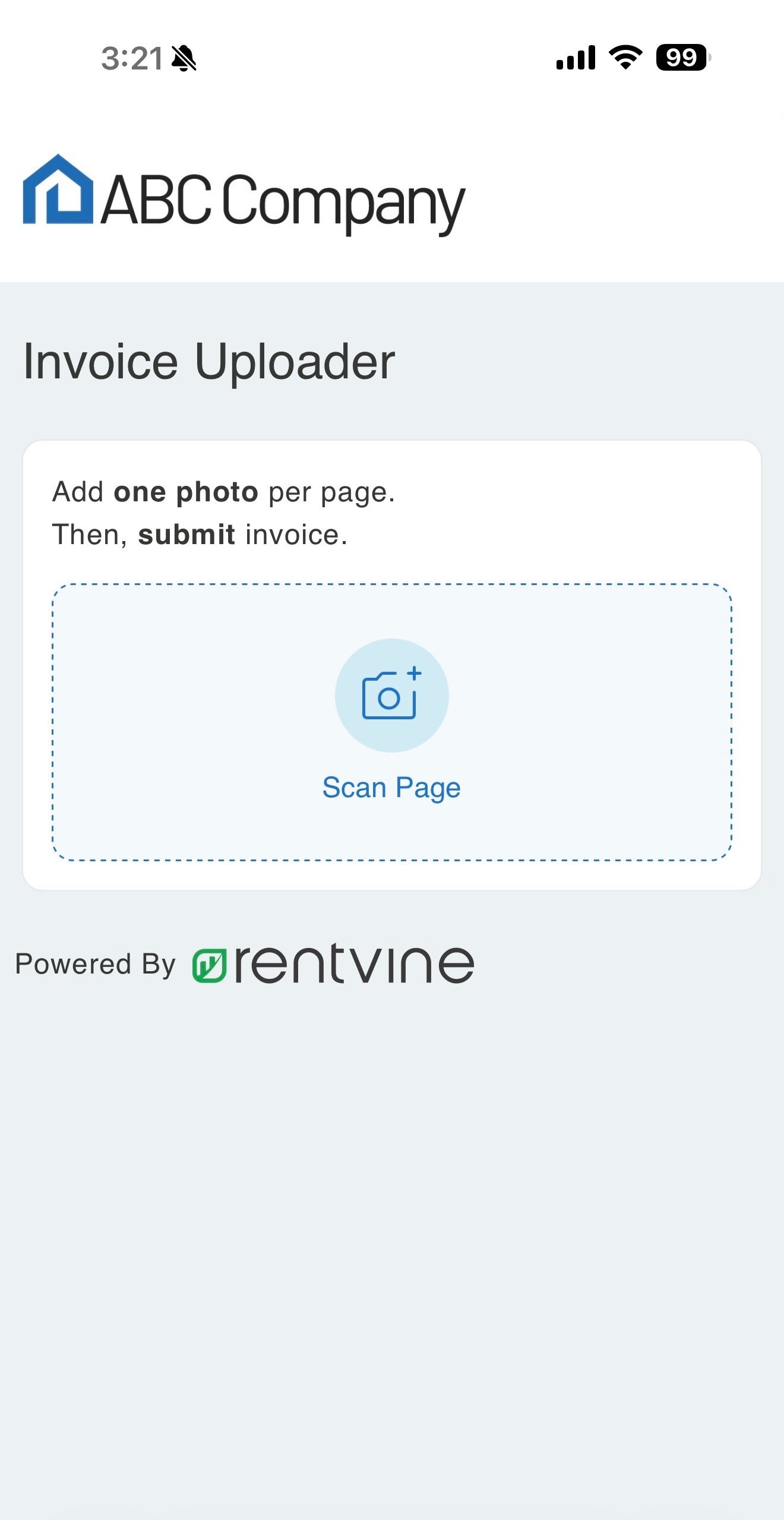Screen dimensions: 784x1520
Task: Tap Scan Page to add an invoice photo
Action: click(x=391, y=722)
